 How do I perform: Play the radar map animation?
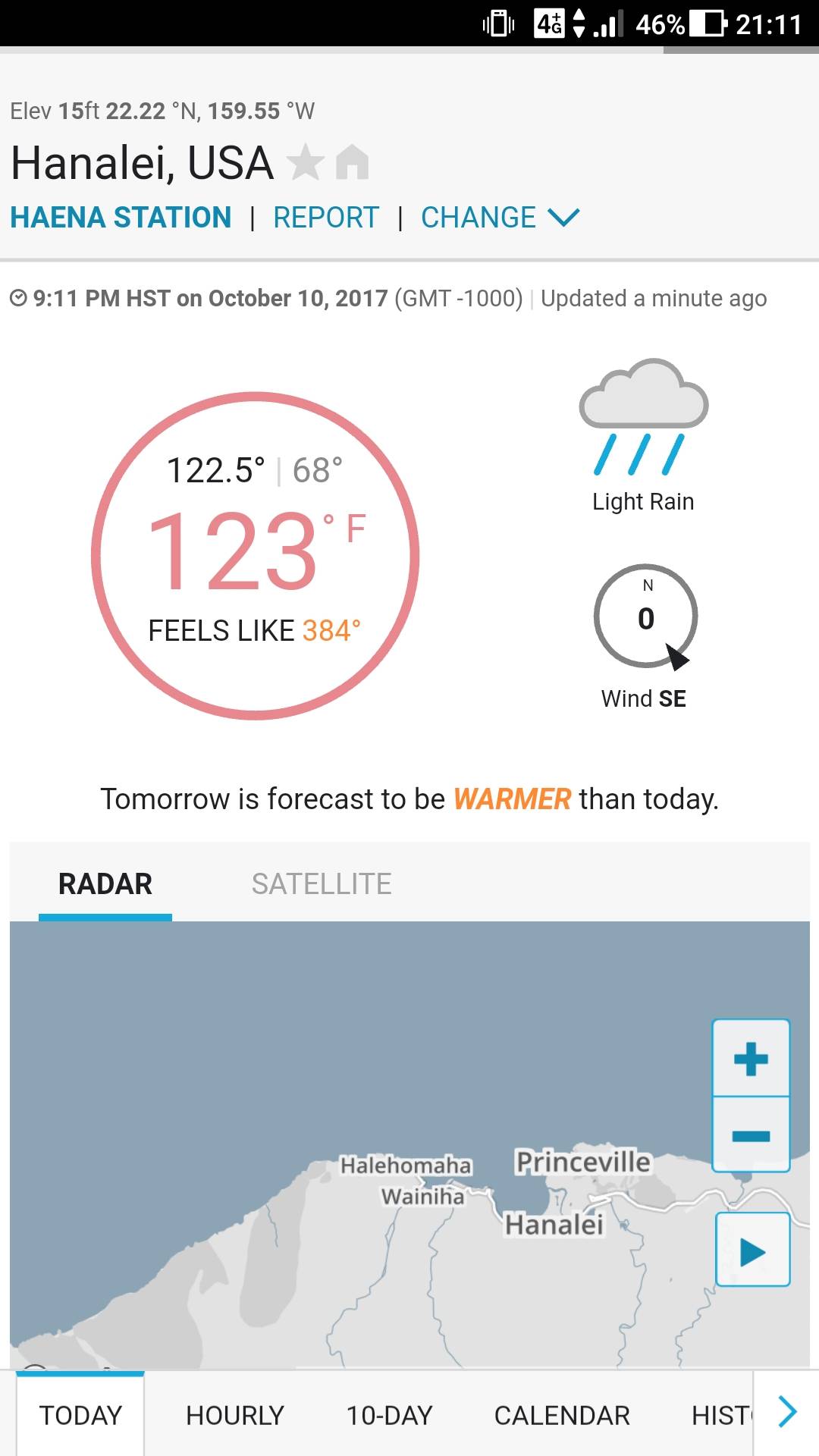tap(751, 1247)
